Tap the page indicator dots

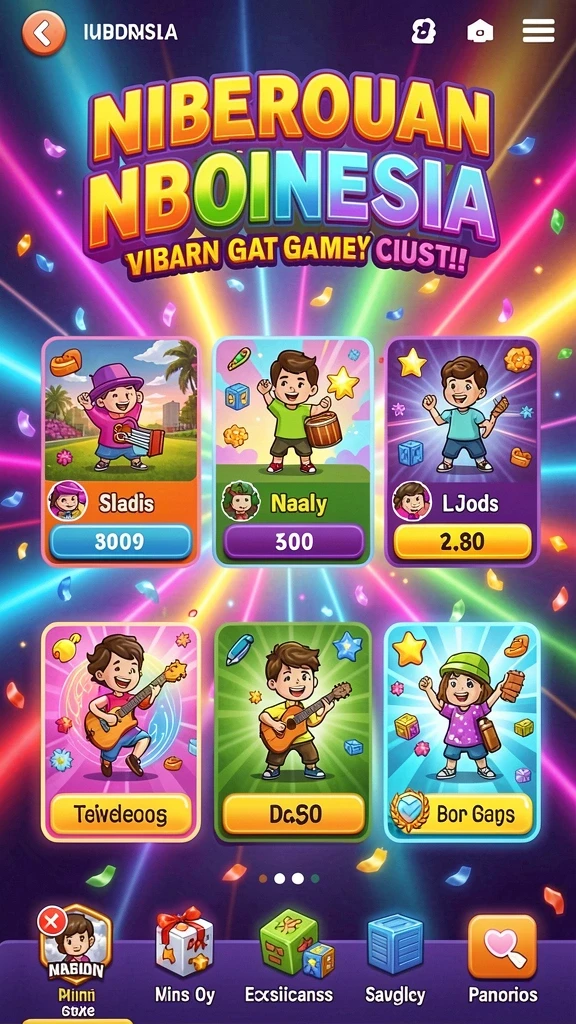[x=288, y=878]
